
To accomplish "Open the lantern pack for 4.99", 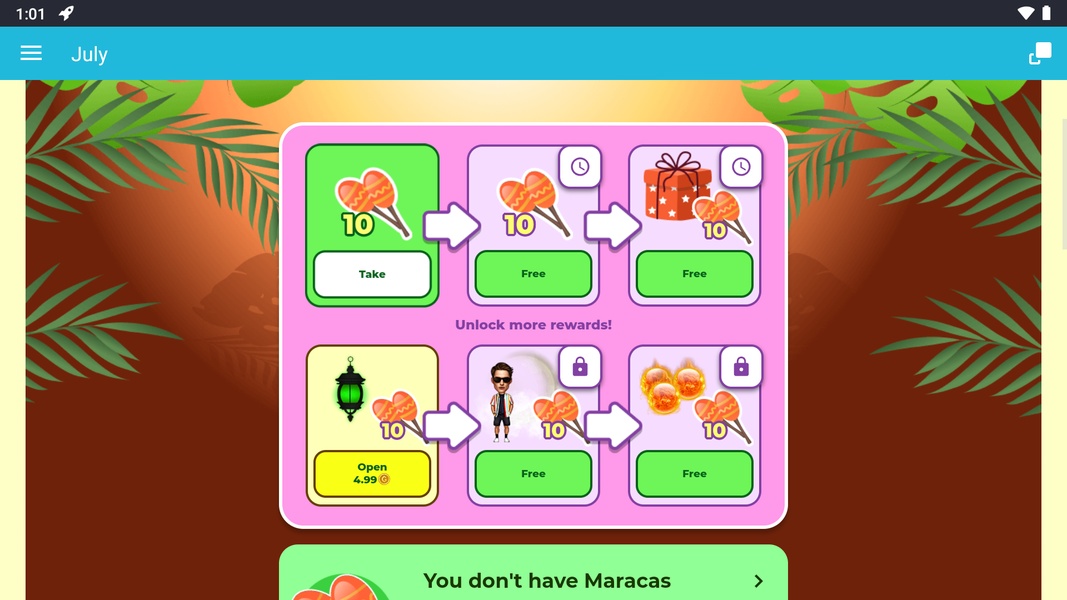I will 372,474.
